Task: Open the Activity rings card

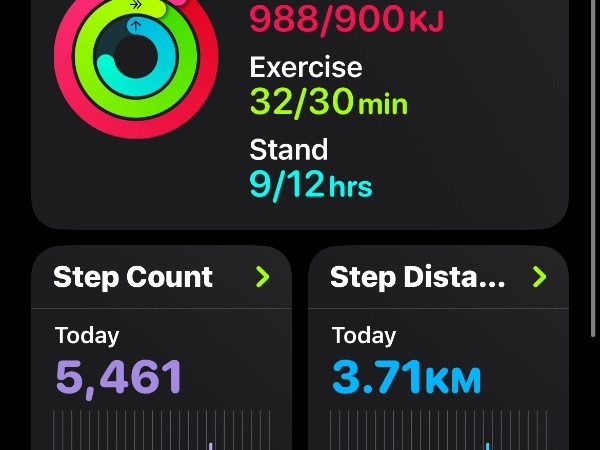Action: click(300, 110)
